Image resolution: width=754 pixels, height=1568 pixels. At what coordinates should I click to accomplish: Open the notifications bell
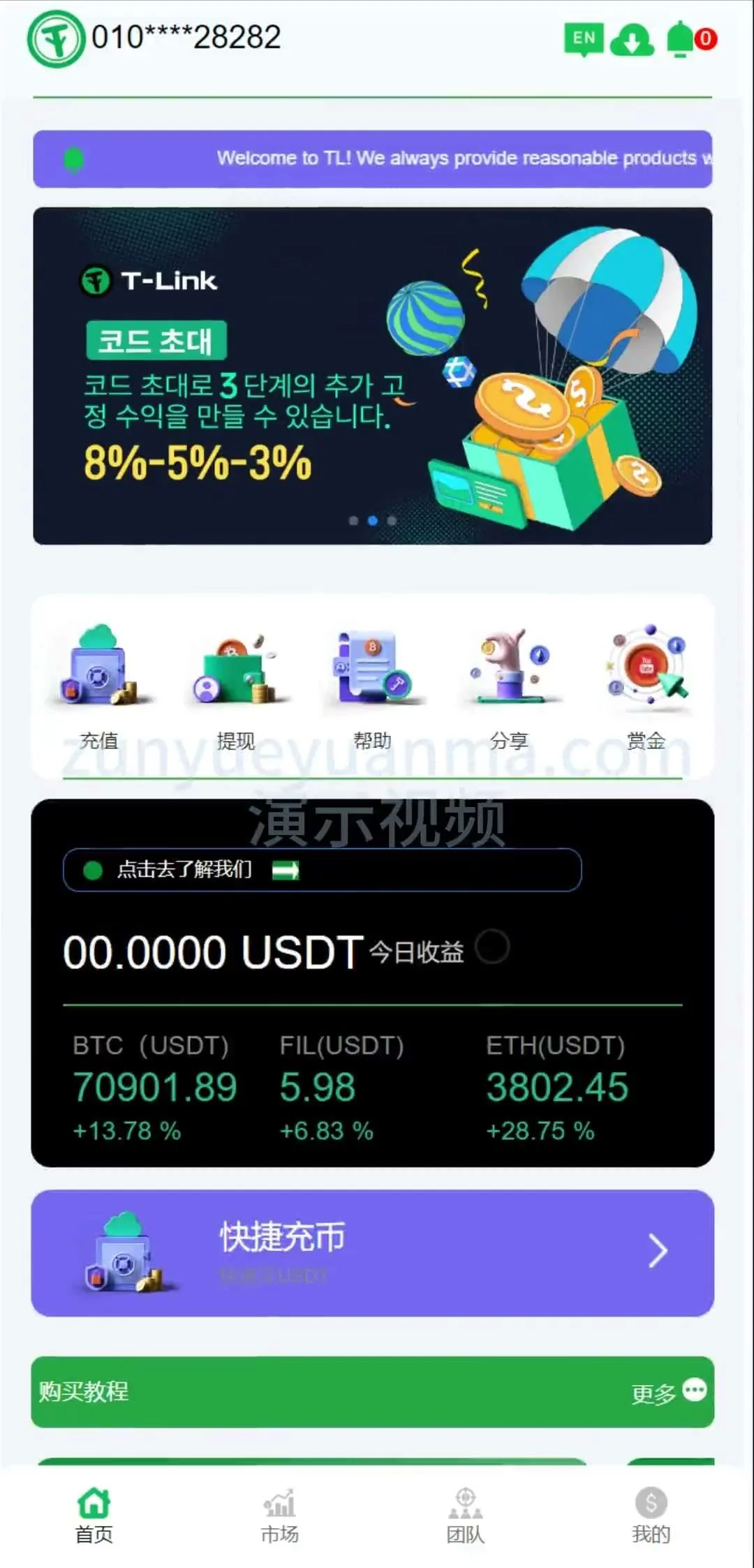pyautogui.click(x=680, y=39)
